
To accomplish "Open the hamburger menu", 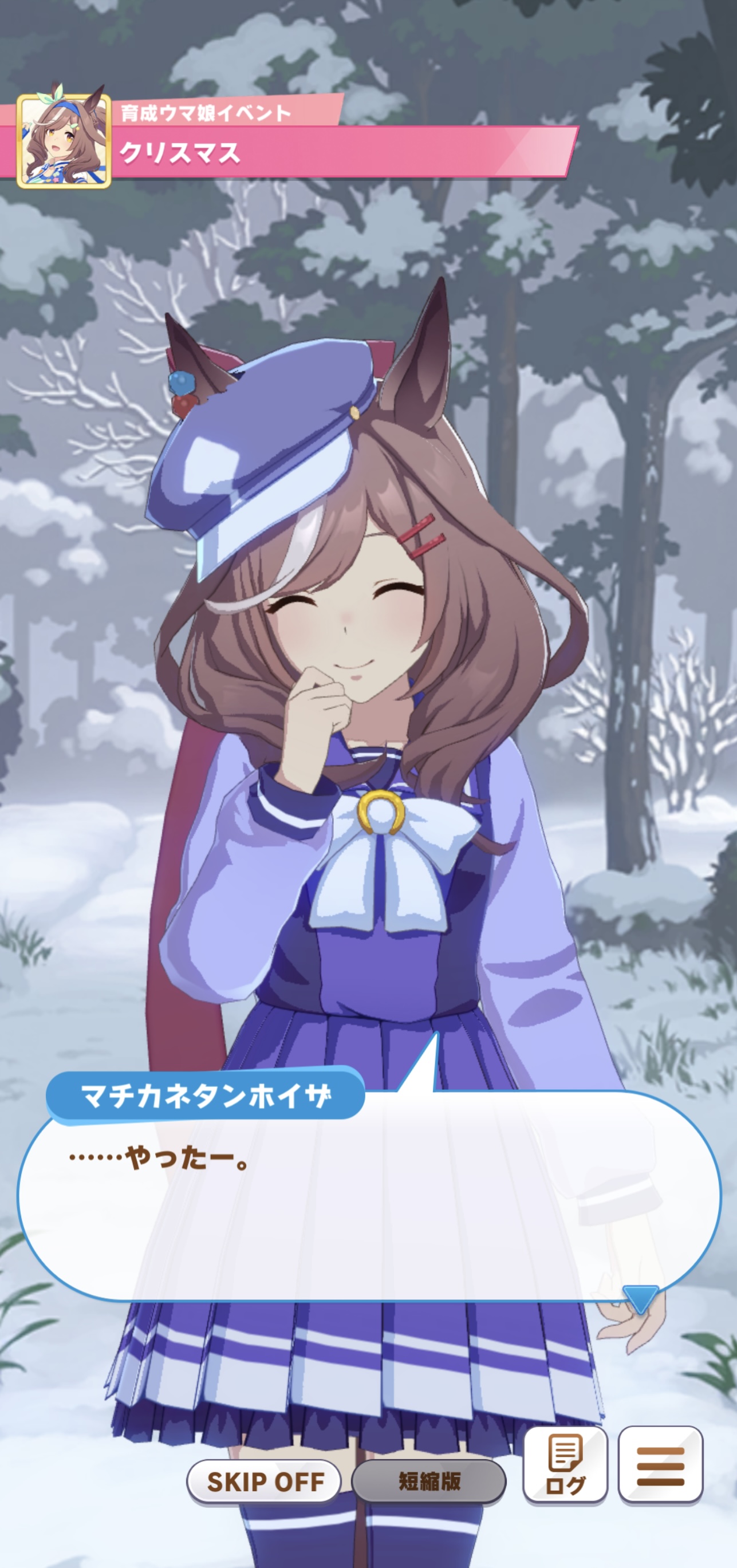I will tap(660, 1464).
